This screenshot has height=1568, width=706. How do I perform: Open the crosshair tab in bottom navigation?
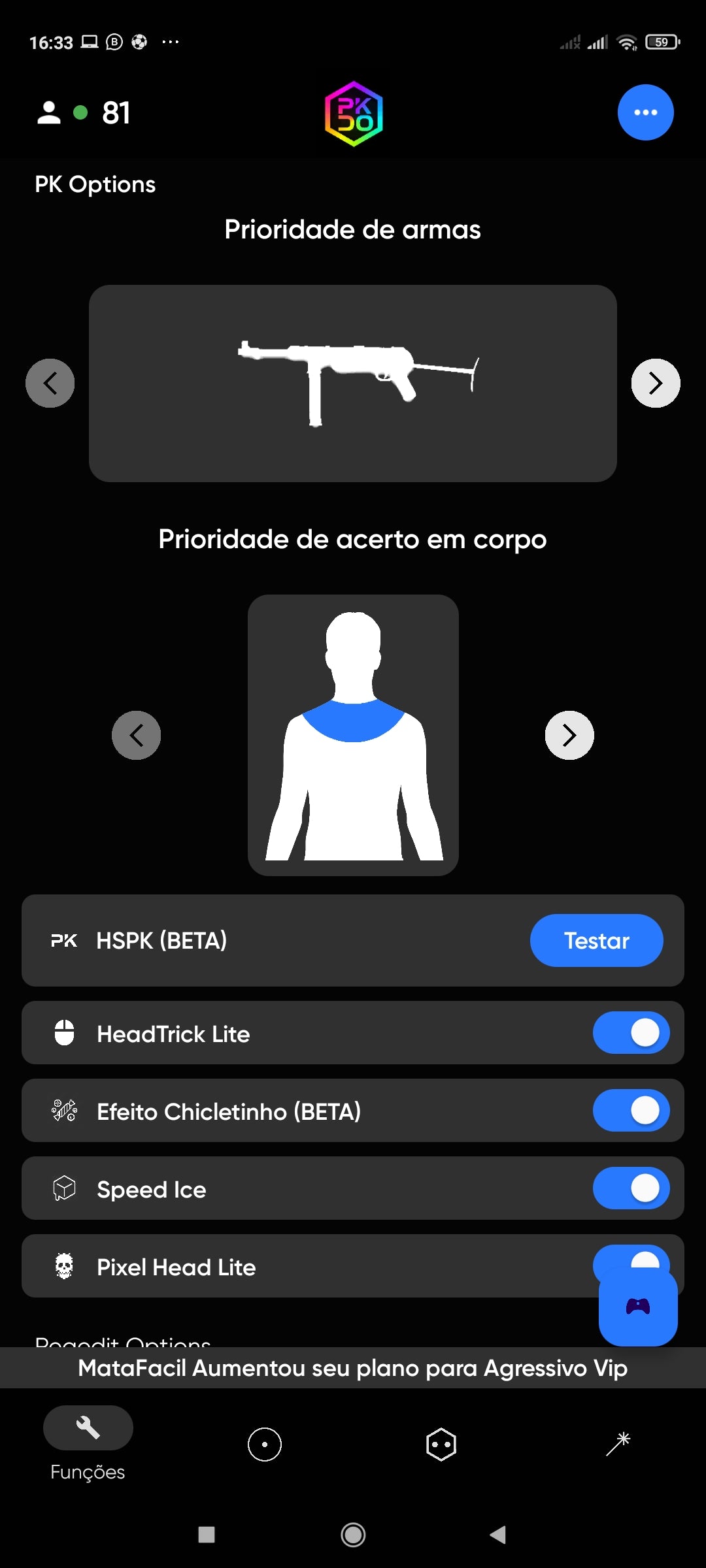coord(264,1445)
